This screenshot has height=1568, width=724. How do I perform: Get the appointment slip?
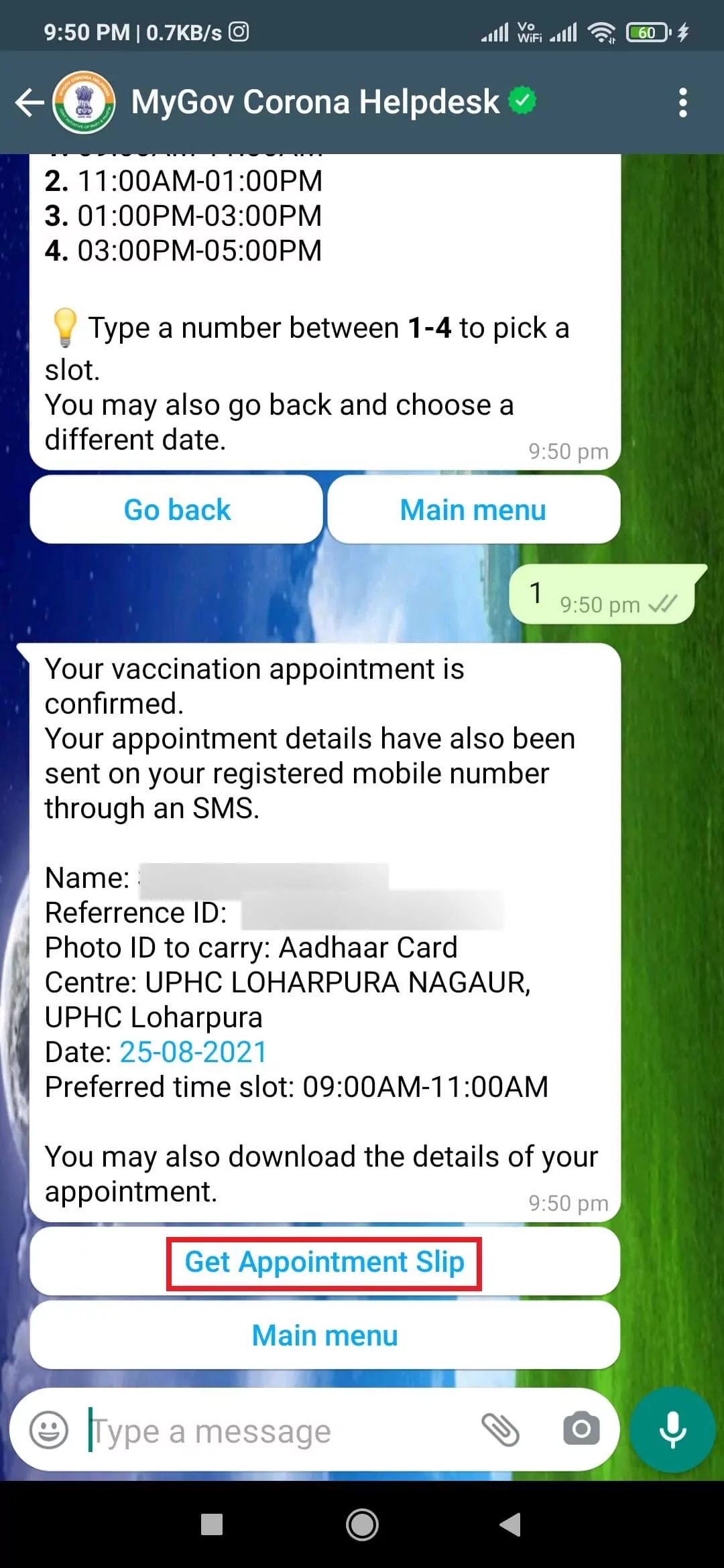[324, 1262]
